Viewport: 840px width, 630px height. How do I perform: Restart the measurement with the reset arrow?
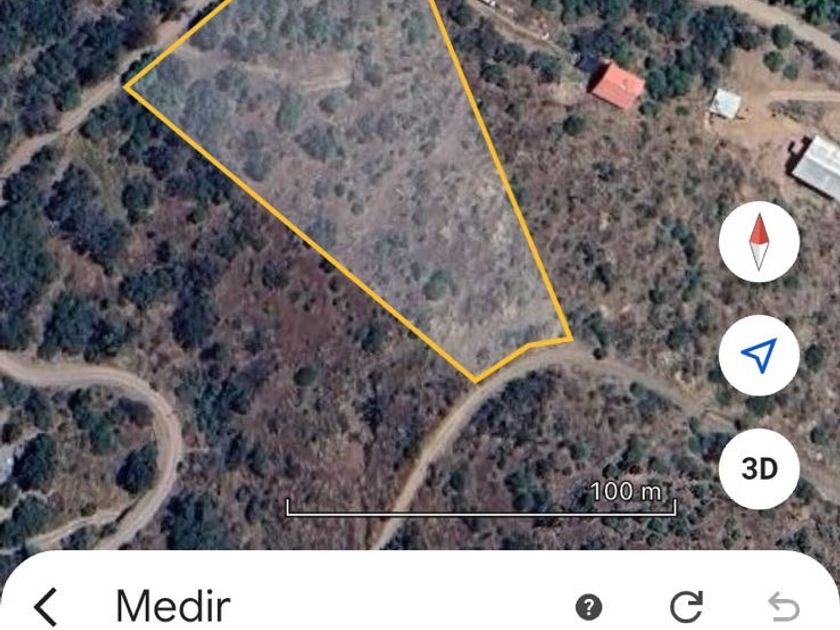click(x=686, y=606)
